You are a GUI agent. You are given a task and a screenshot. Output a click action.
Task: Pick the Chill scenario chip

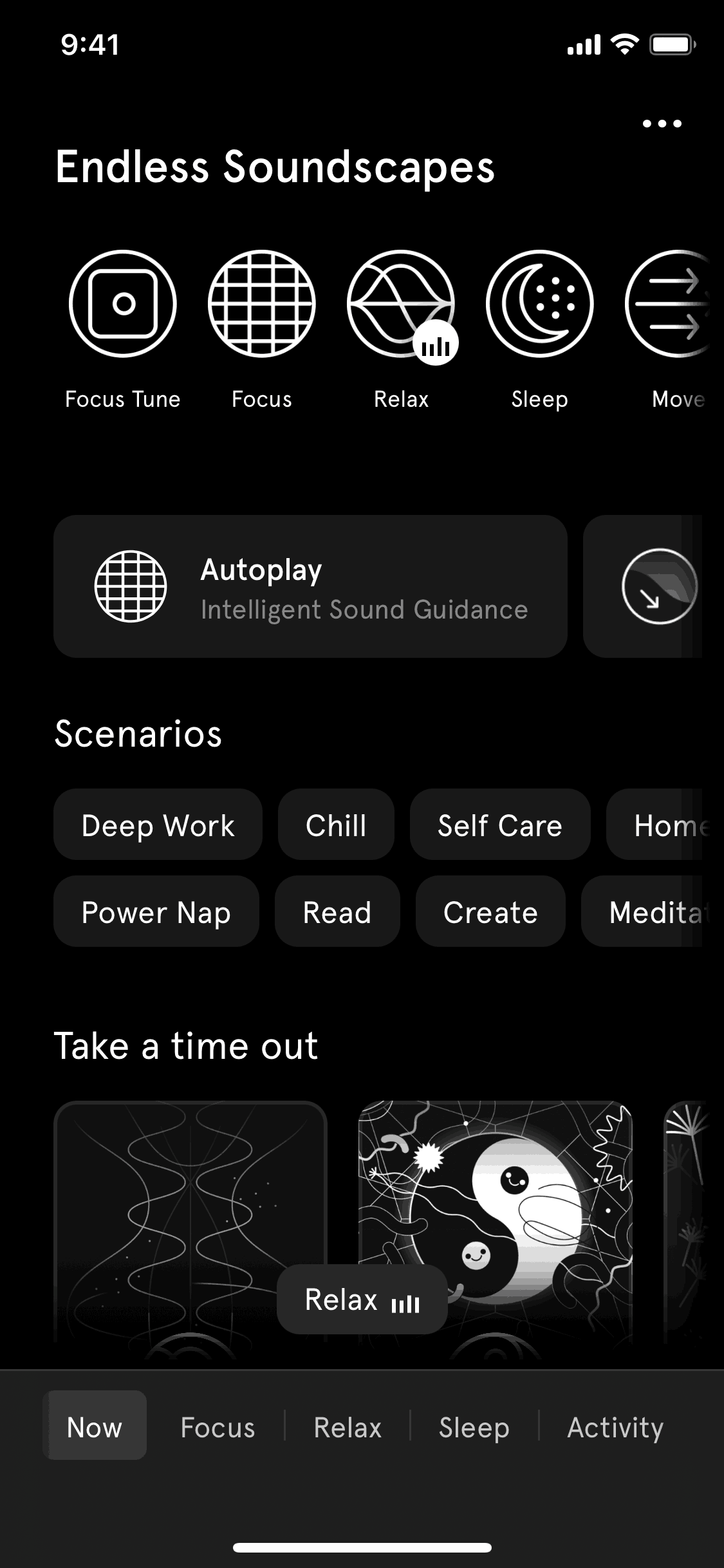click(336, 825)
